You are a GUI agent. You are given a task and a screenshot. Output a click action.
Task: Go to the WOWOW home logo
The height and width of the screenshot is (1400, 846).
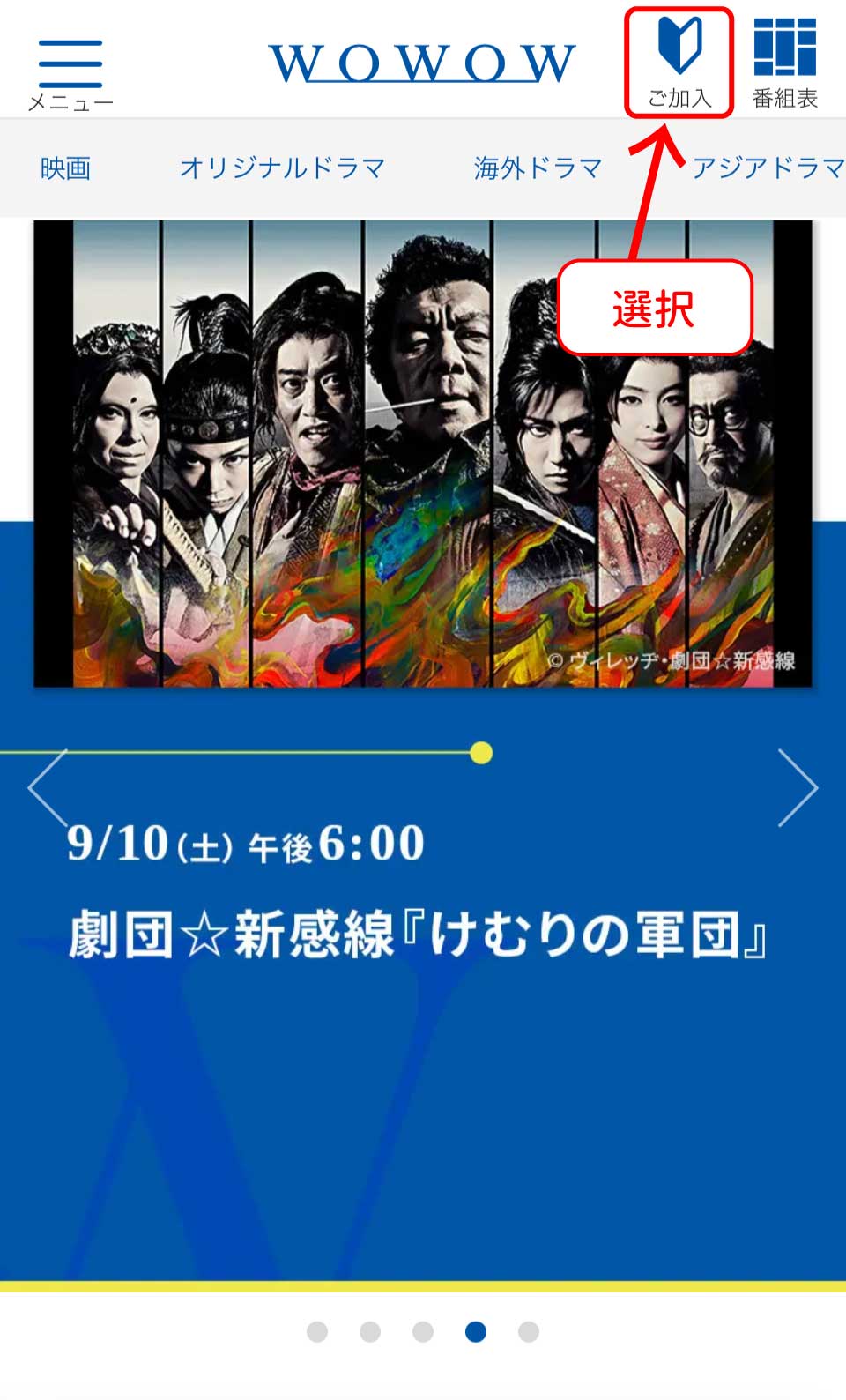[x=422, y=63]
